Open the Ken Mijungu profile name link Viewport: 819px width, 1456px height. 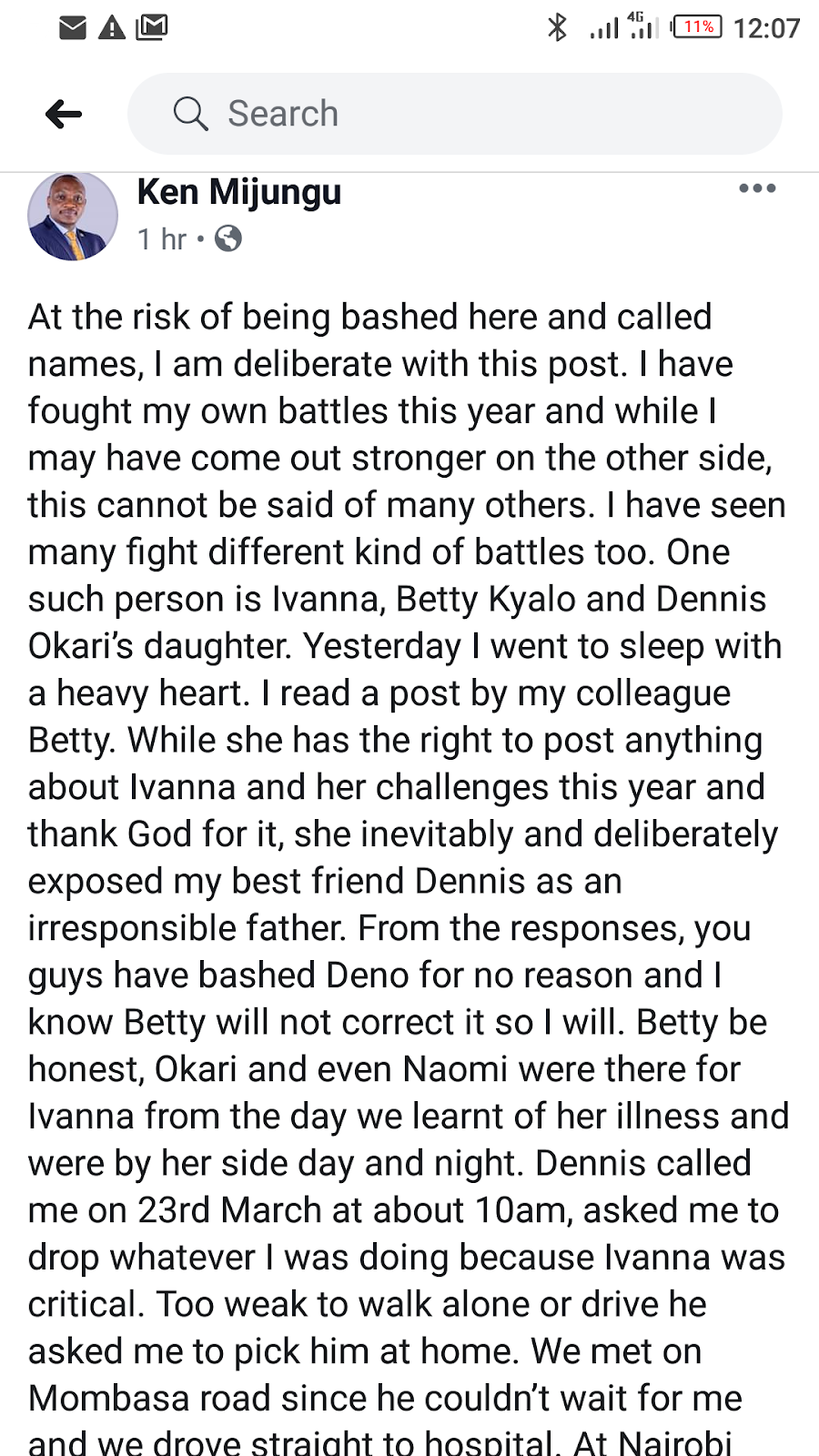(238, 193)
